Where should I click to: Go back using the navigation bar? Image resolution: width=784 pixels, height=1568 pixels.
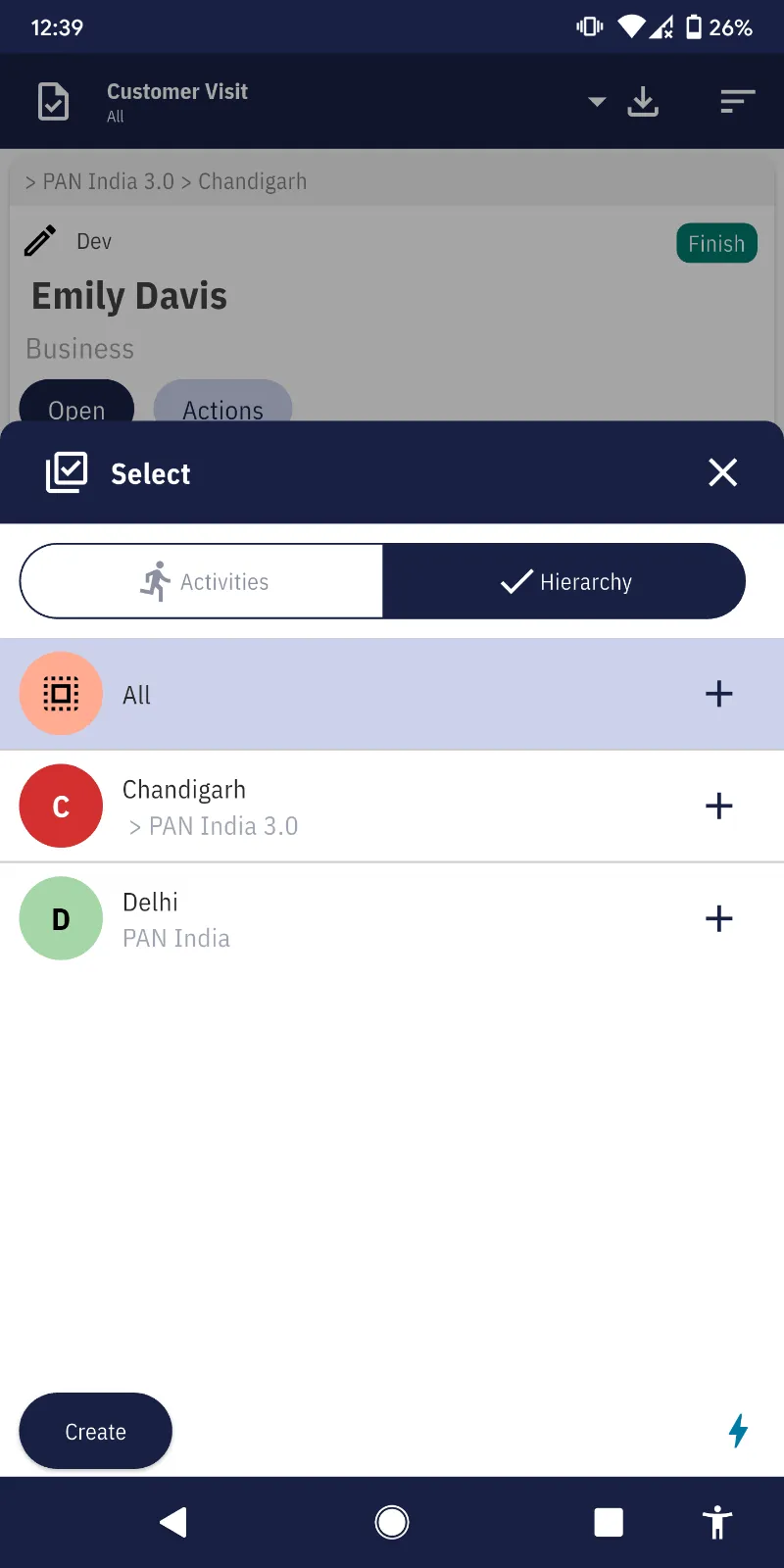pyautogui.click(x=173, y=1522)
